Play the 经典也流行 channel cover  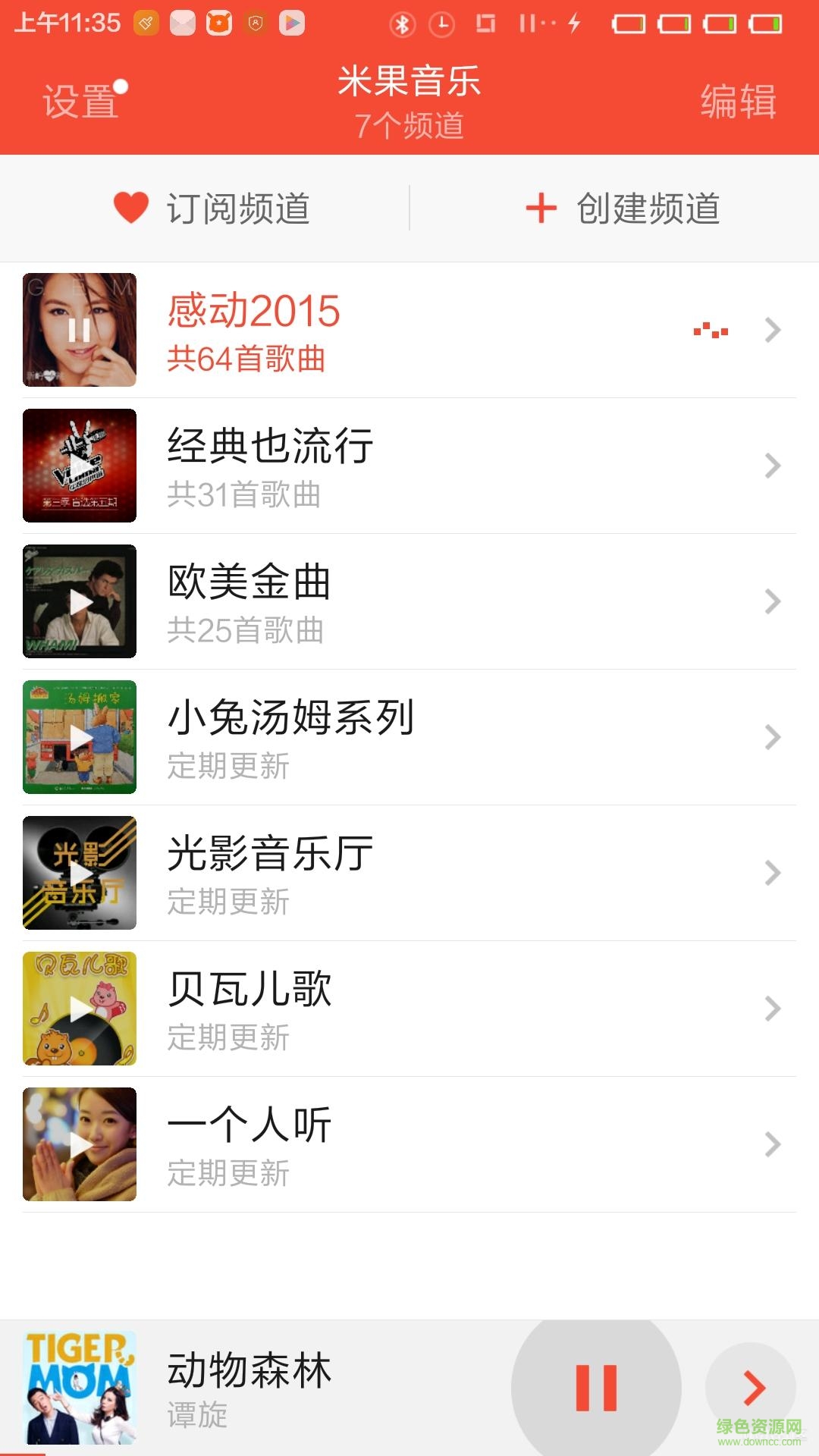click(80, 466)
